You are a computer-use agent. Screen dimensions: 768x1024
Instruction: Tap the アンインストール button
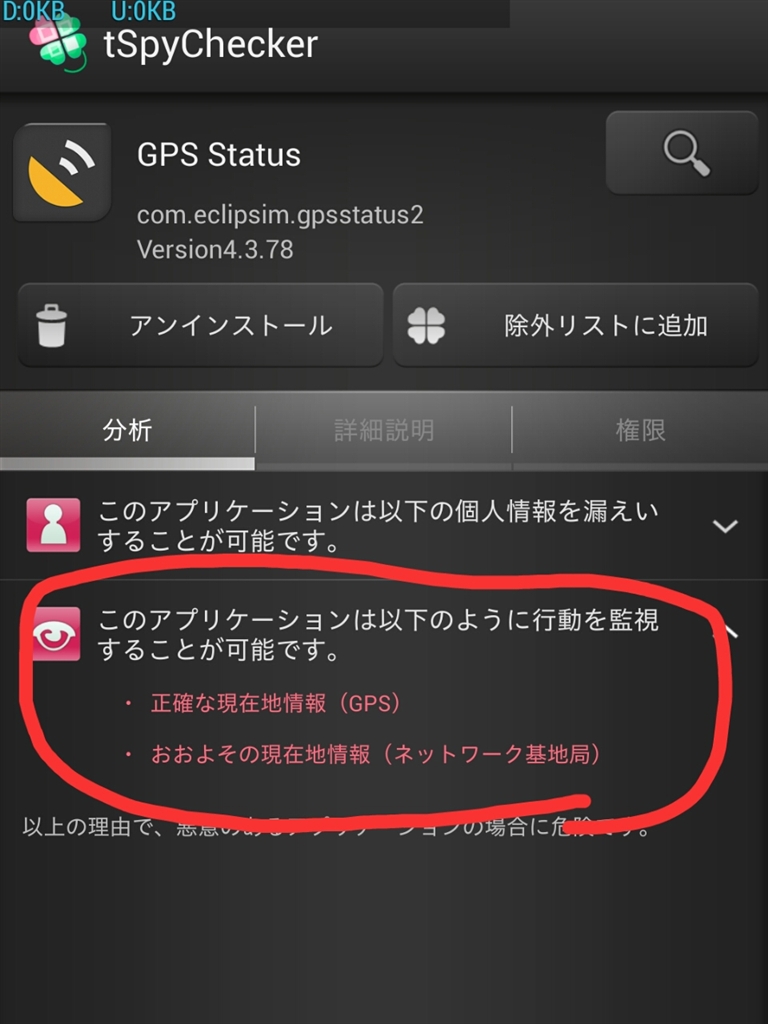[200, 325]
